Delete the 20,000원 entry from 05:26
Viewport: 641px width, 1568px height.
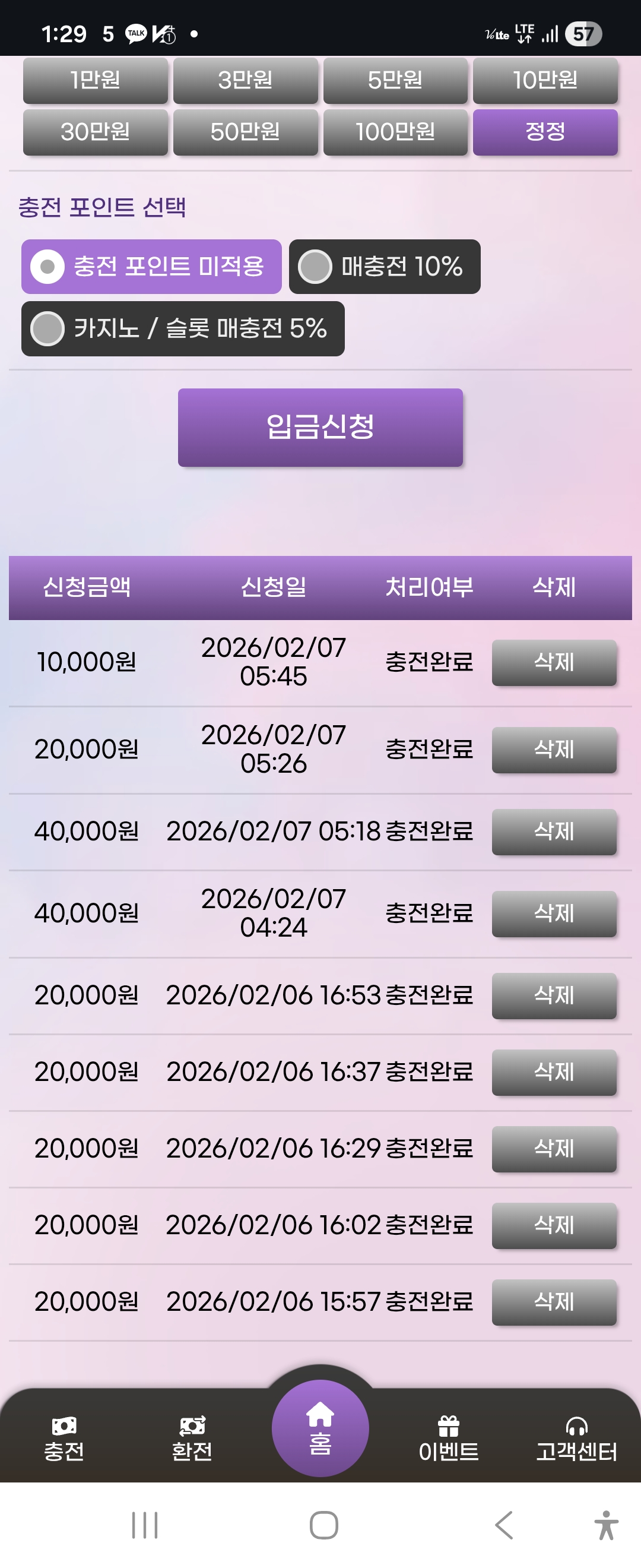pyautogui.click(x=553, y=750)
